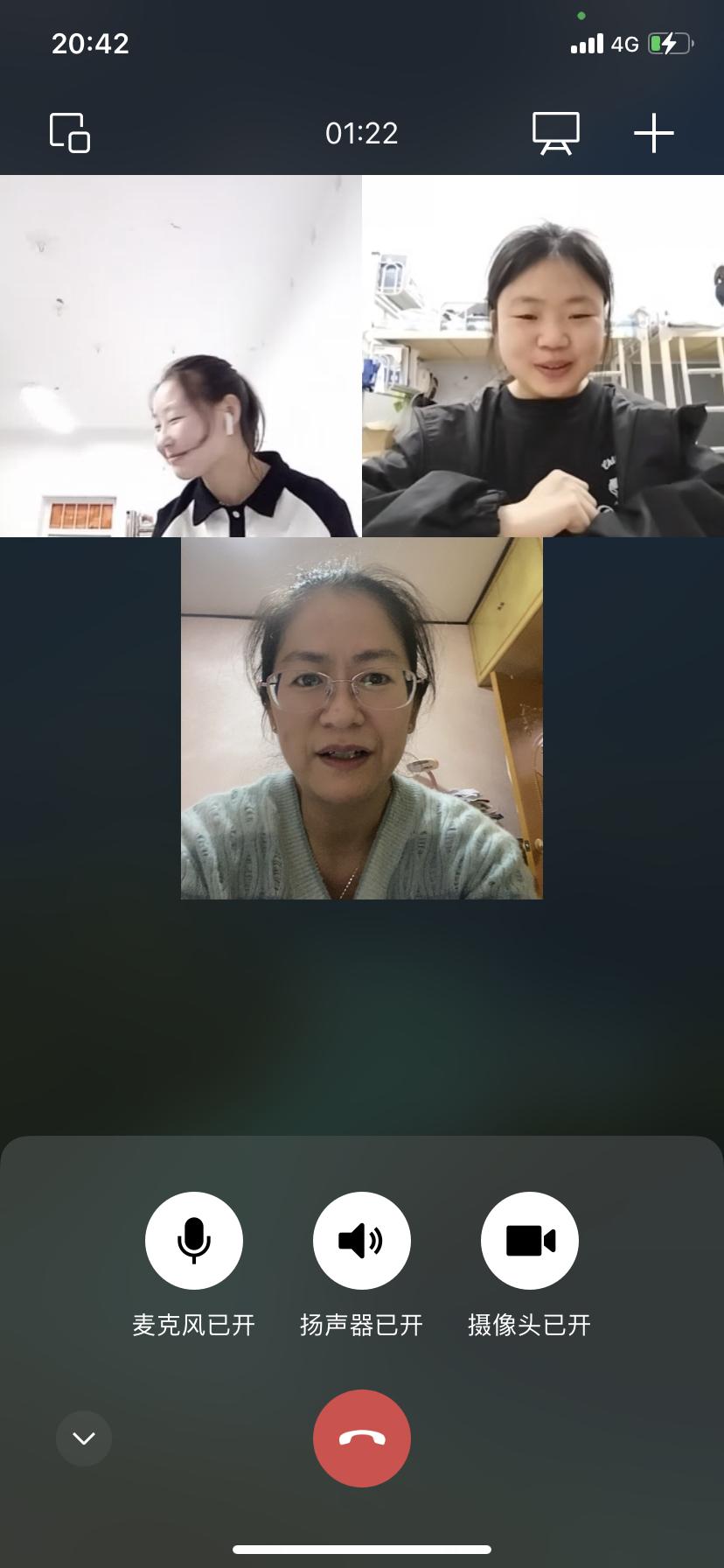Enlarge the video of the woman with the earbud

[180, 355]
